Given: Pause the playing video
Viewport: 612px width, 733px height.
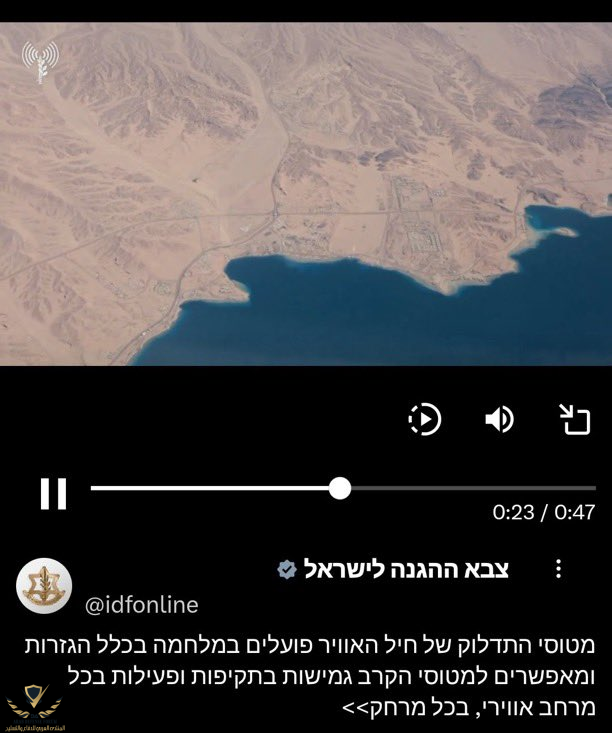Looking at the screenshot, I should point(53,493).
